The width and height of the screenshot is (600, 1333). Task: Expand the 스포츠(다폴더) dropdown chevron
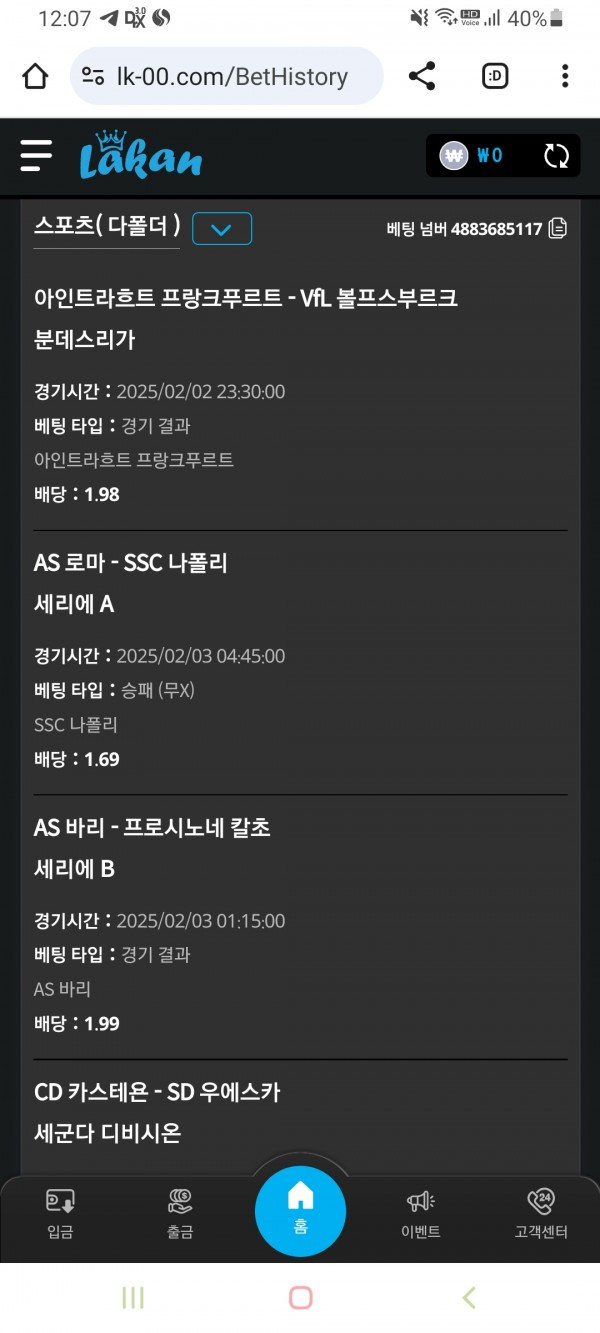222,229
